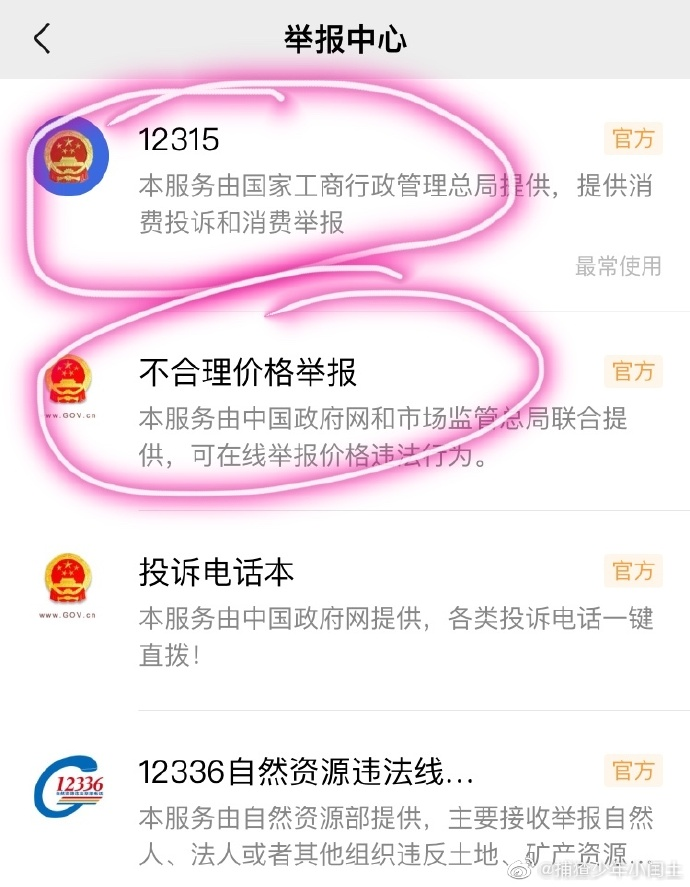Open 不合理价格举报 service
The width and height of the screenshot is (690, 887).
tap(247, 373)
